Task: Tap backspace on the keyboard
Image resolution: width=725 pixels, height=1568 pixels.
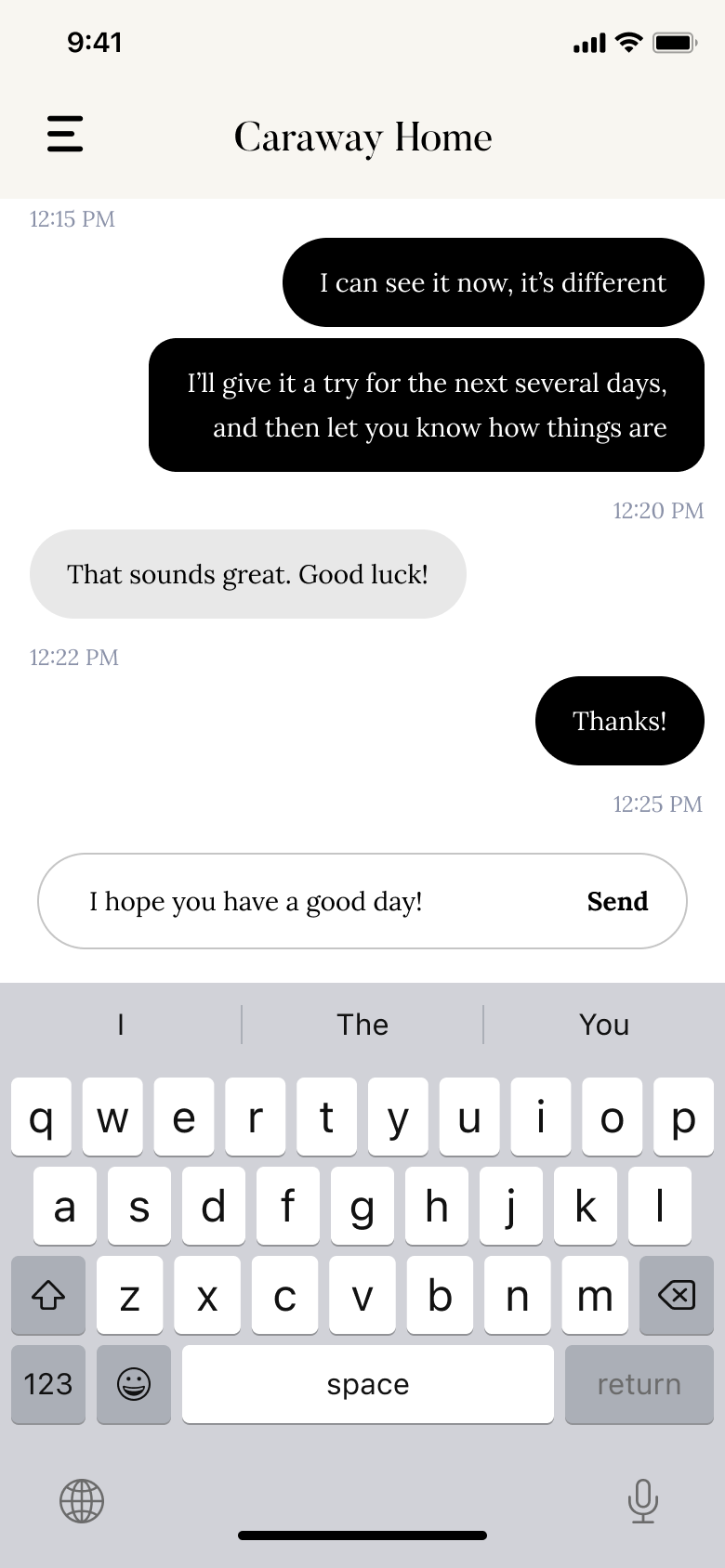Action: (x=676, y=1295)
